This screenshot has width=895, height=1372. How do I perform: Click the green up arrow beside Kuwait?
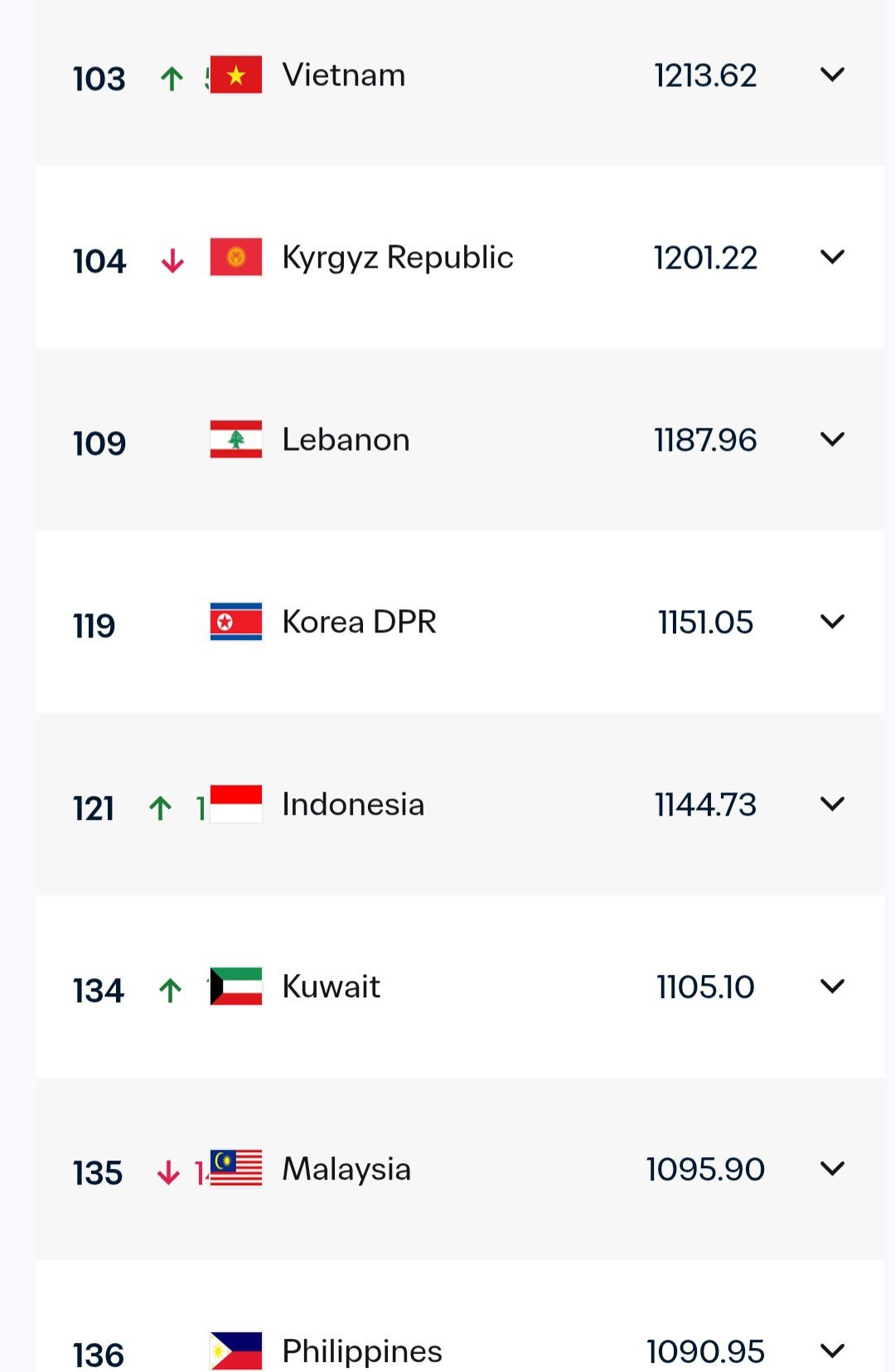click(x=172, y=987)
